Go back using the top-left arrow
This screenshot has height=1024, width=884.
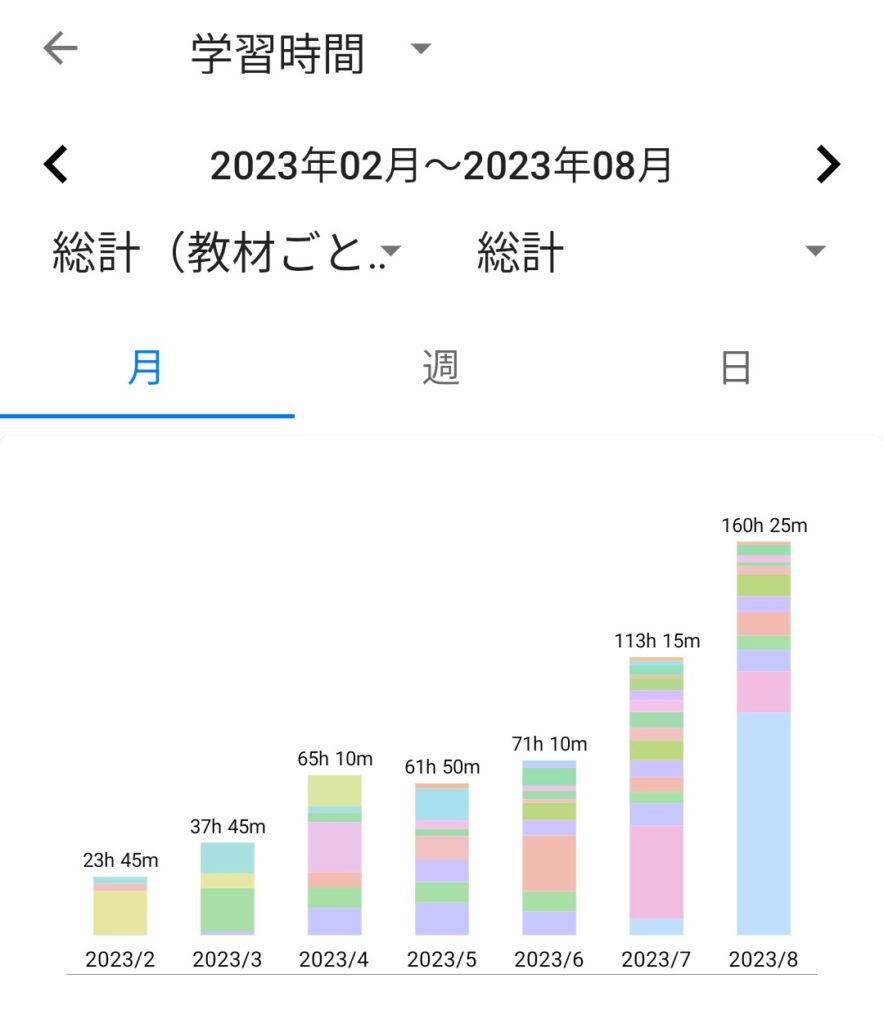[x=60, y=49]
